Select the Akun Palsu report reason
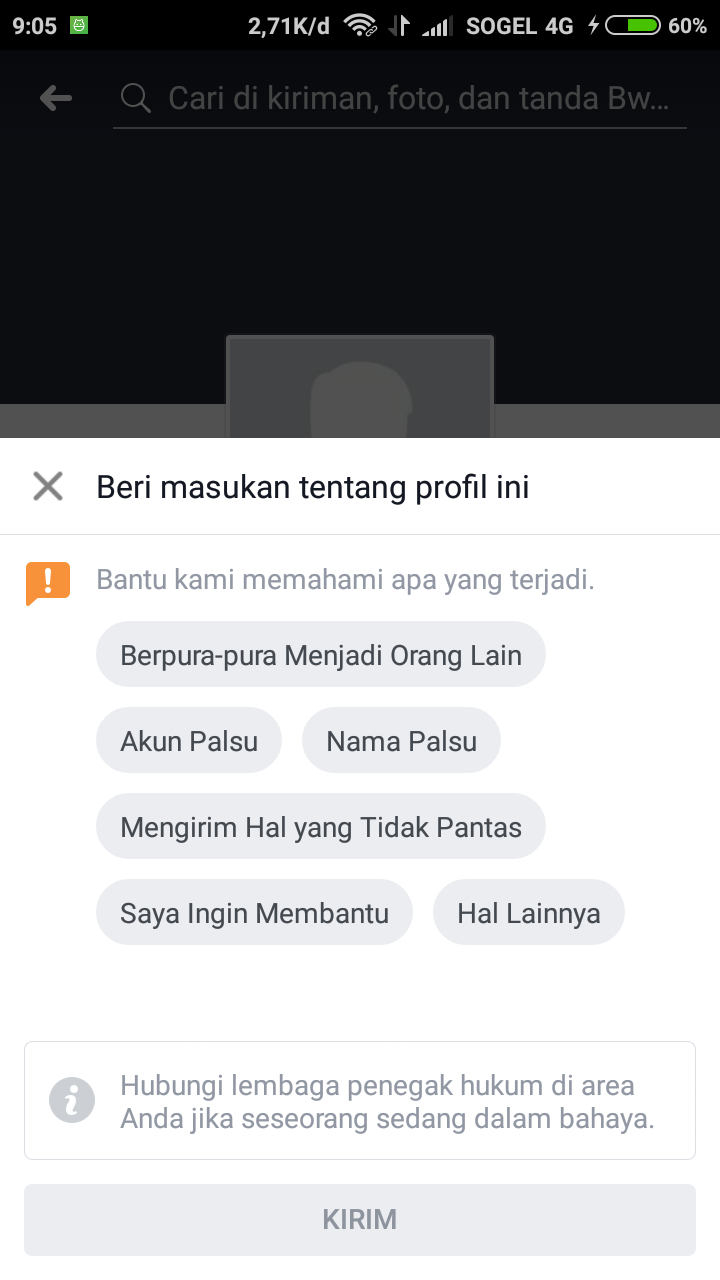Image resolution: width=720 pixels, height=1280 pixels. click(x=189, y=740)
